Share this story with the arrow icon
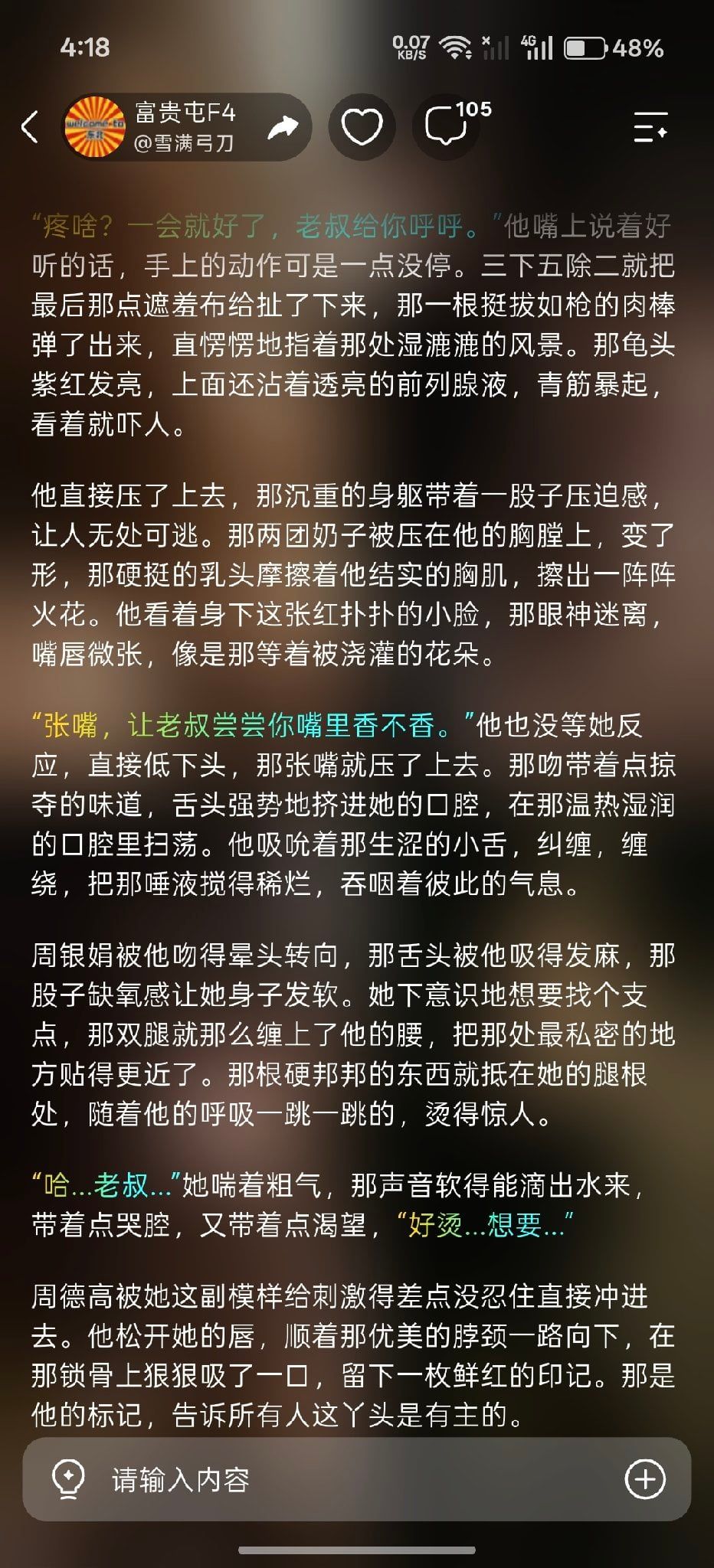The image size is (714, 1568). click(283, 127)
